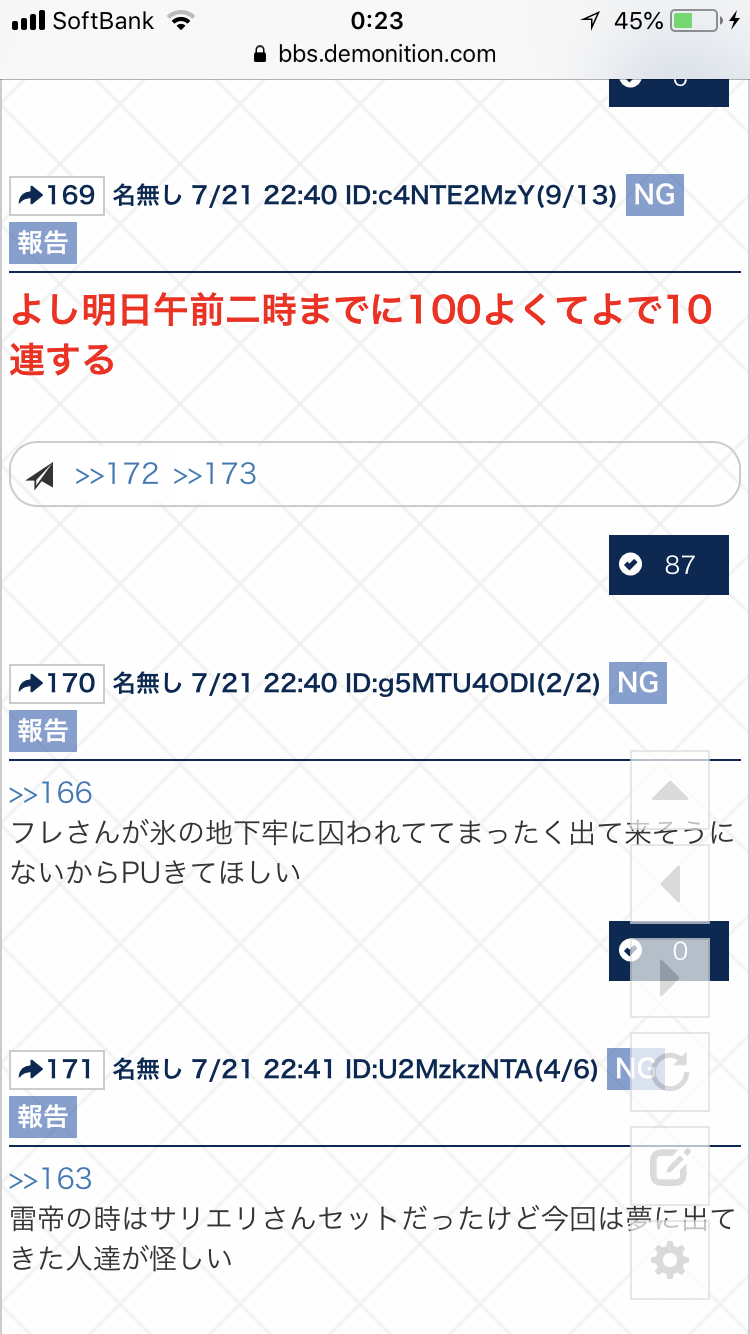Tap reply arrow for post 170

(x=57, y=684)
